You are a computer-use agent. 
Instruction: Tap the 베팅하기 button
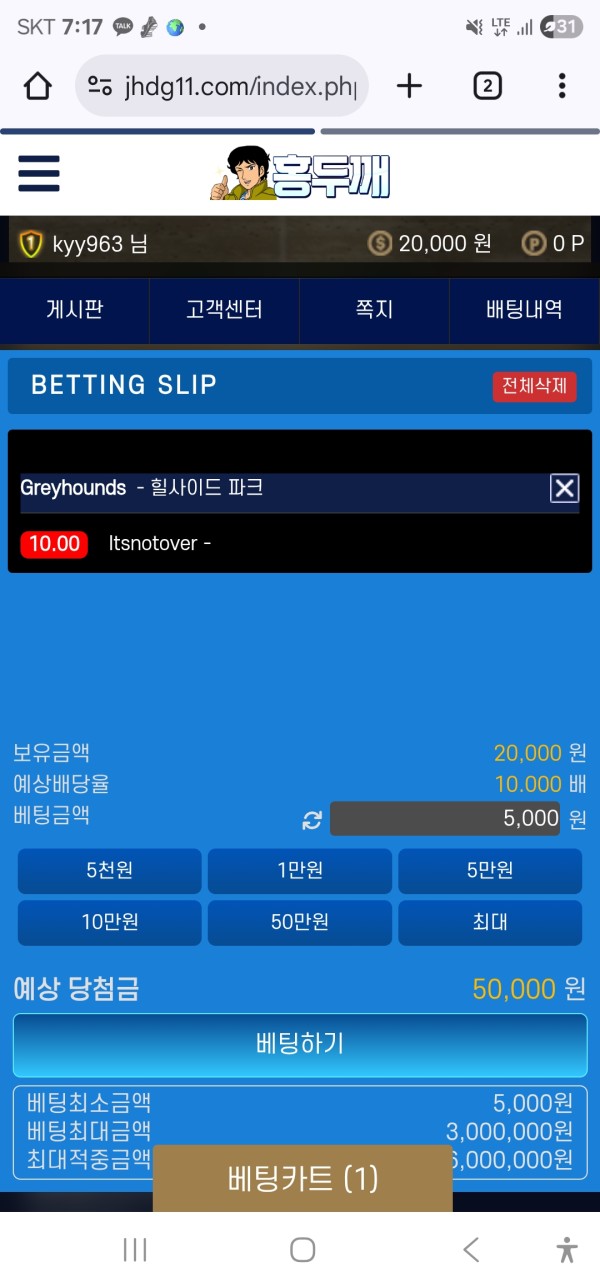299,1044
